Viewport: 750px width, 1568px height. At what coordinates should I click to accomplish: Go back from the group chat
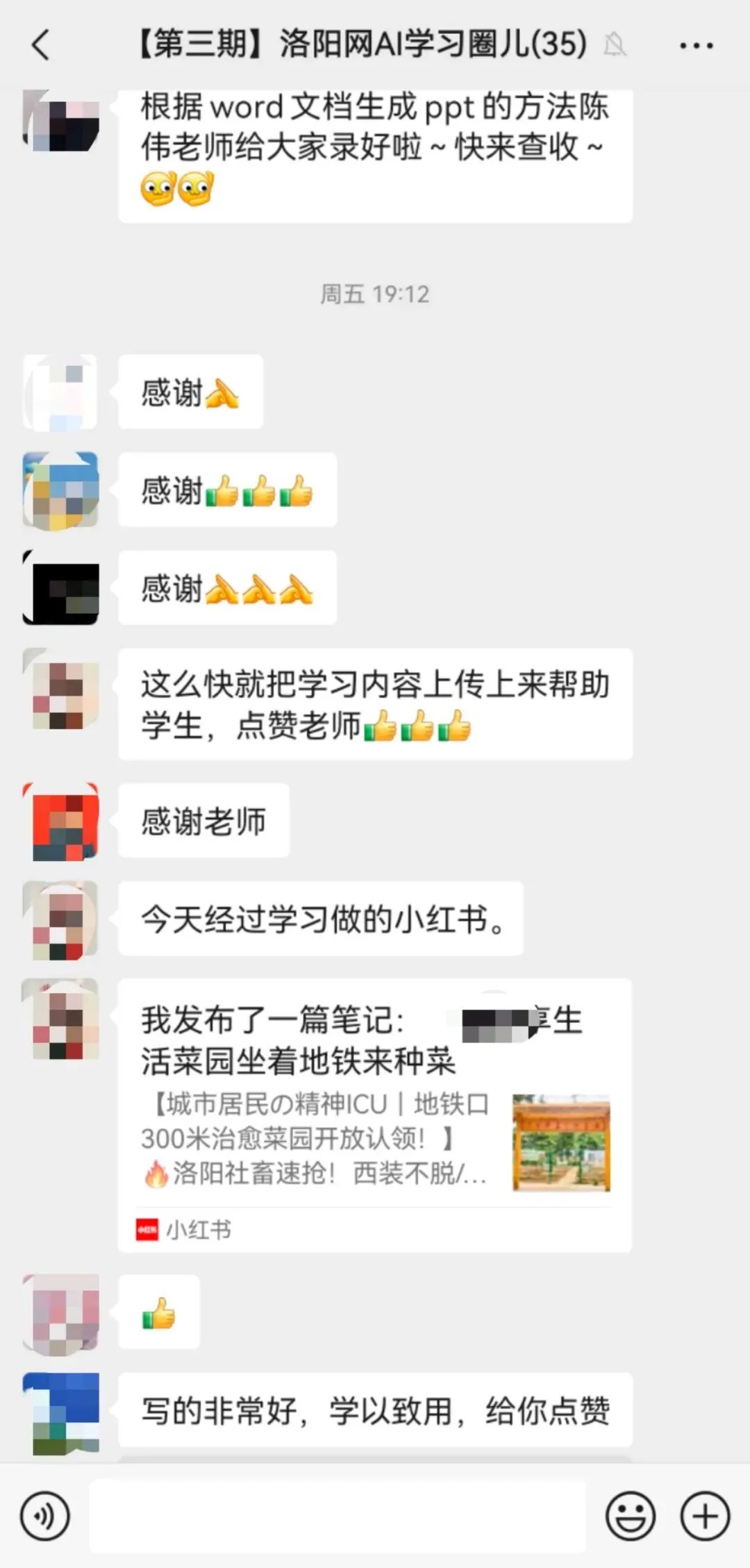(x=41, y=45)
